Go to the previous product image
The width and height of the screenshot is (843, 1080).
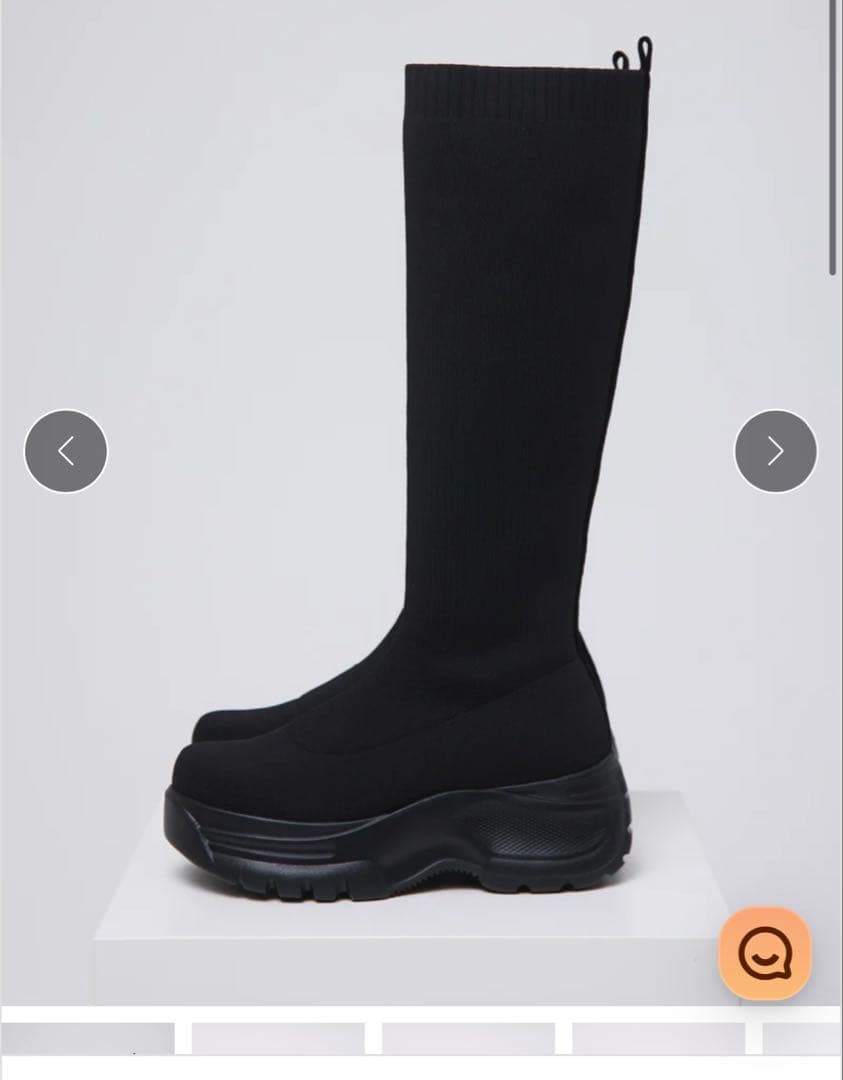[x=66, y=451]
